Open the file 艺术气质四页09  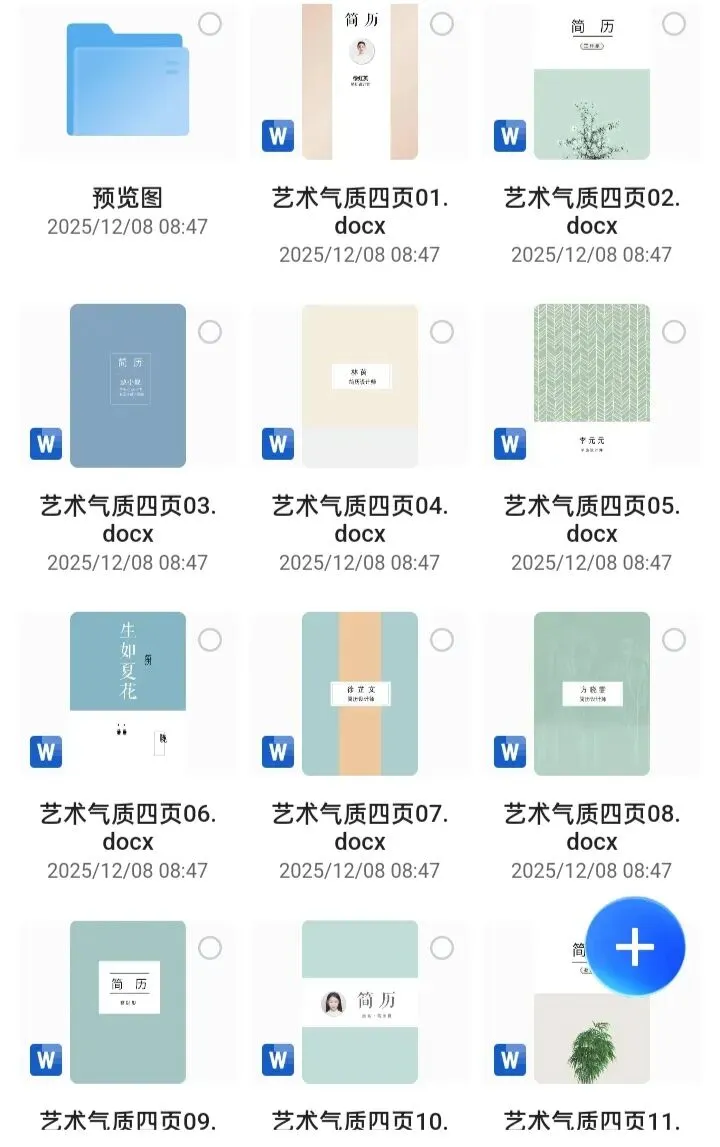coord(127,1002)
